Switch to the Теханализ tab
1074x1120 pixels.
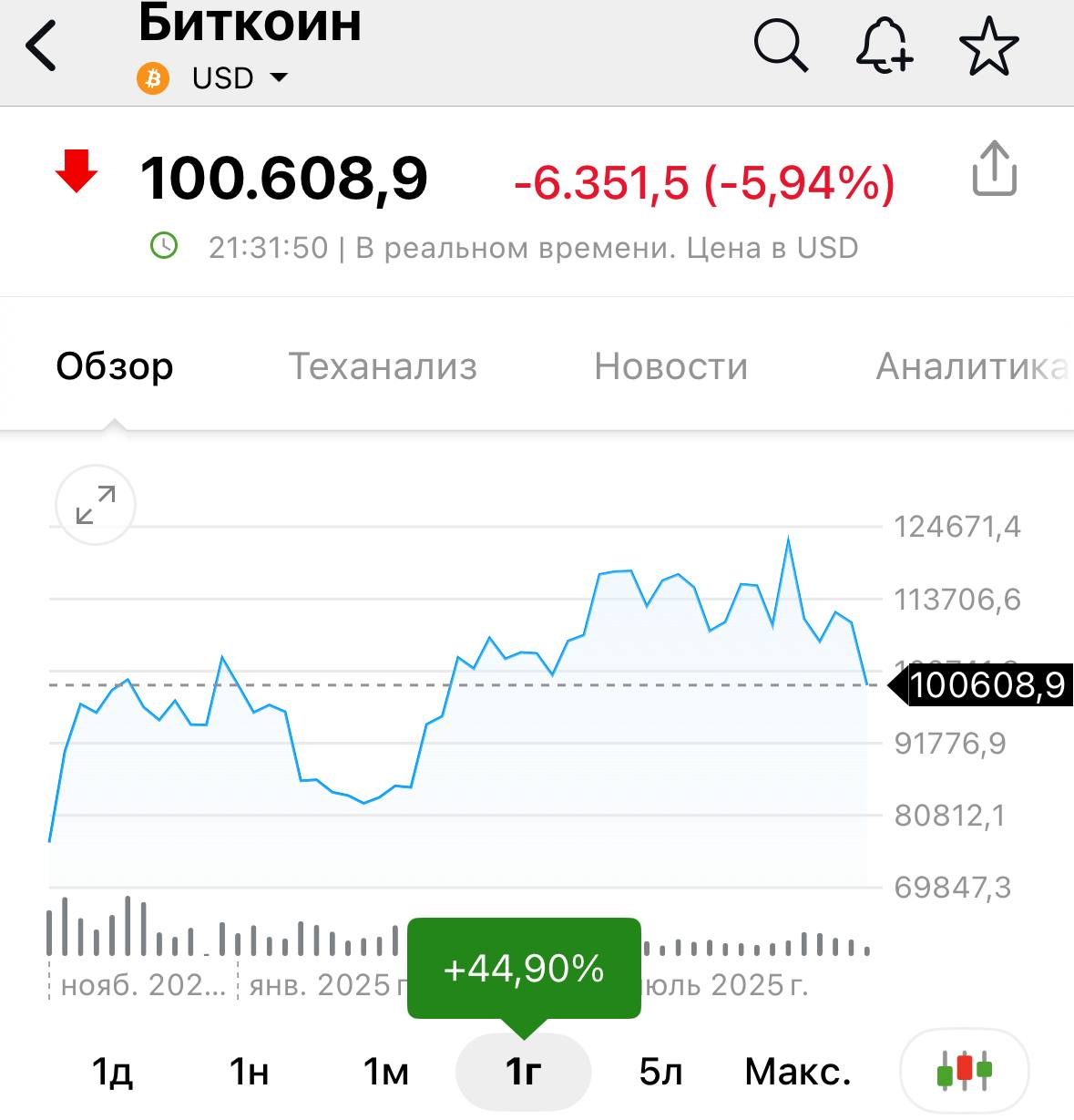pos(383,366)
